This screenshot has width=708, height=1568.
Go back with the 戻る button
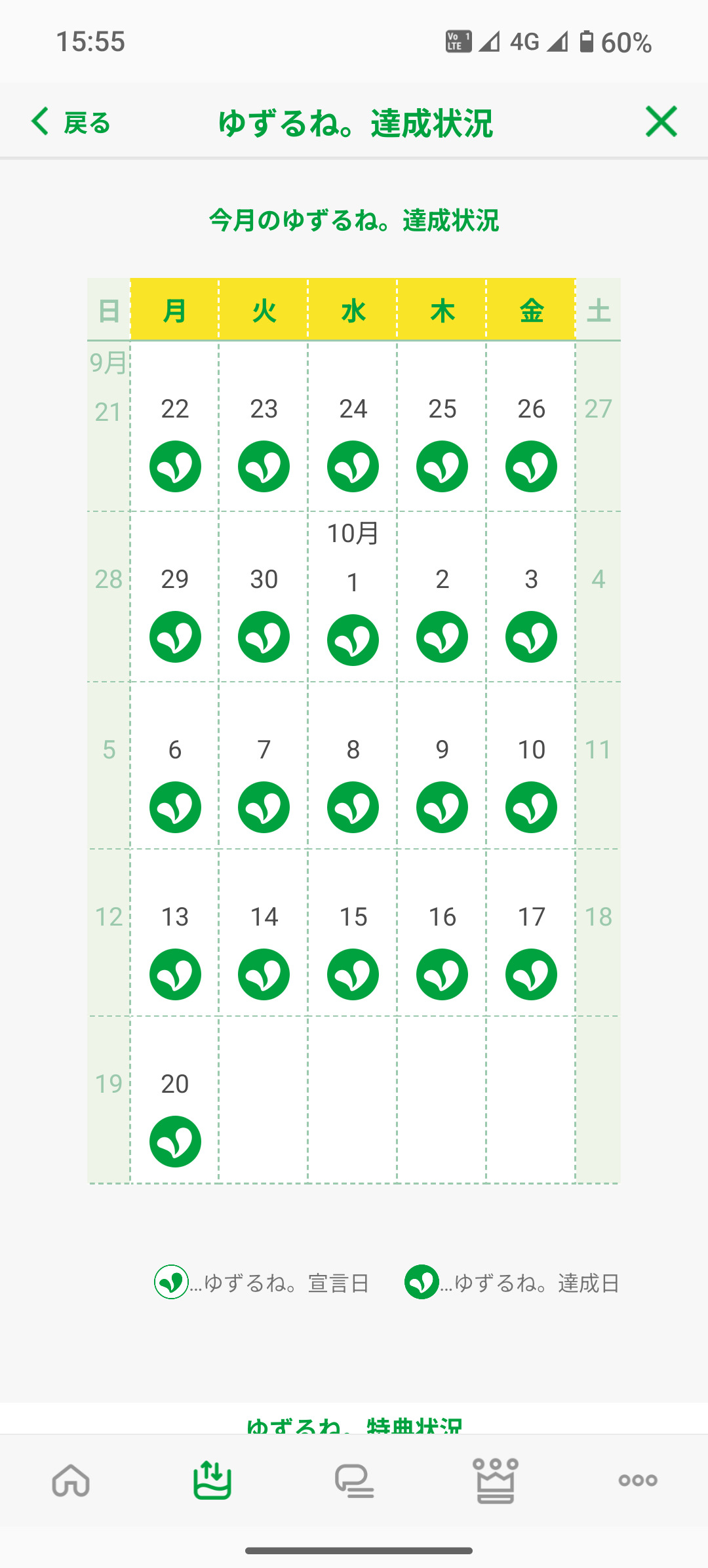pos(71,123)
